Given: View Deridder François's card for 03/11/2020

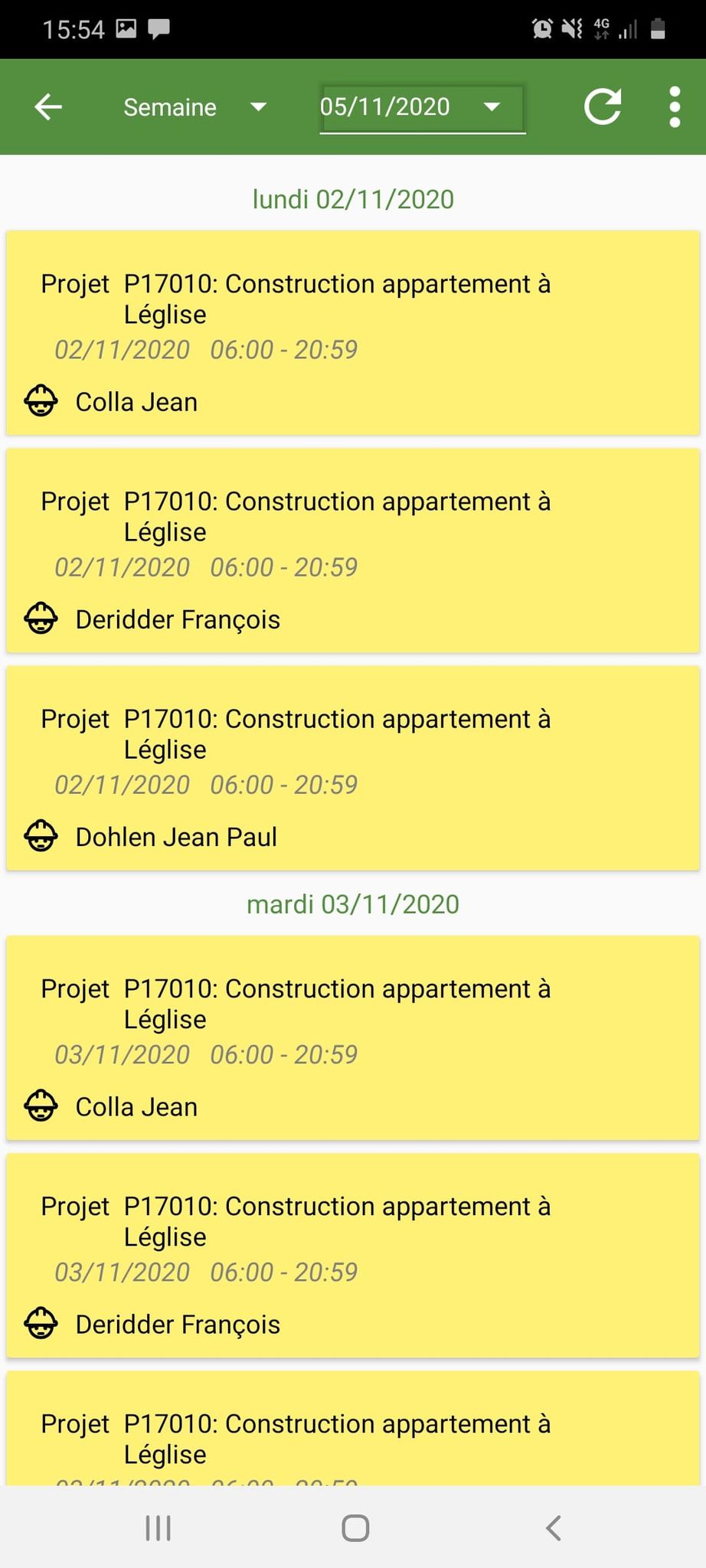Looking at the screenshot, I should (352, 1256).
